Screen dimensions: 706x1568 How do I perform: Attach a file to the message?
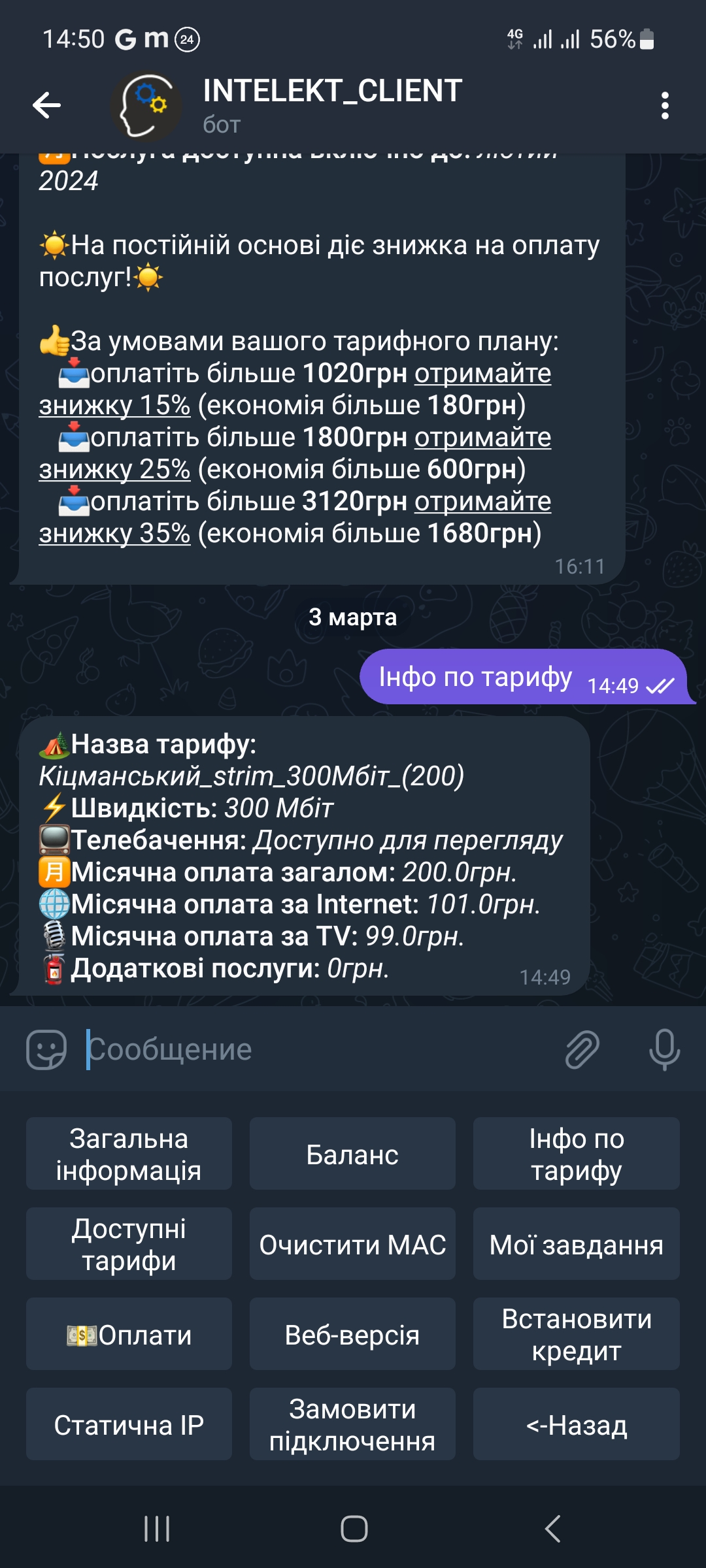pos(582,1050)
